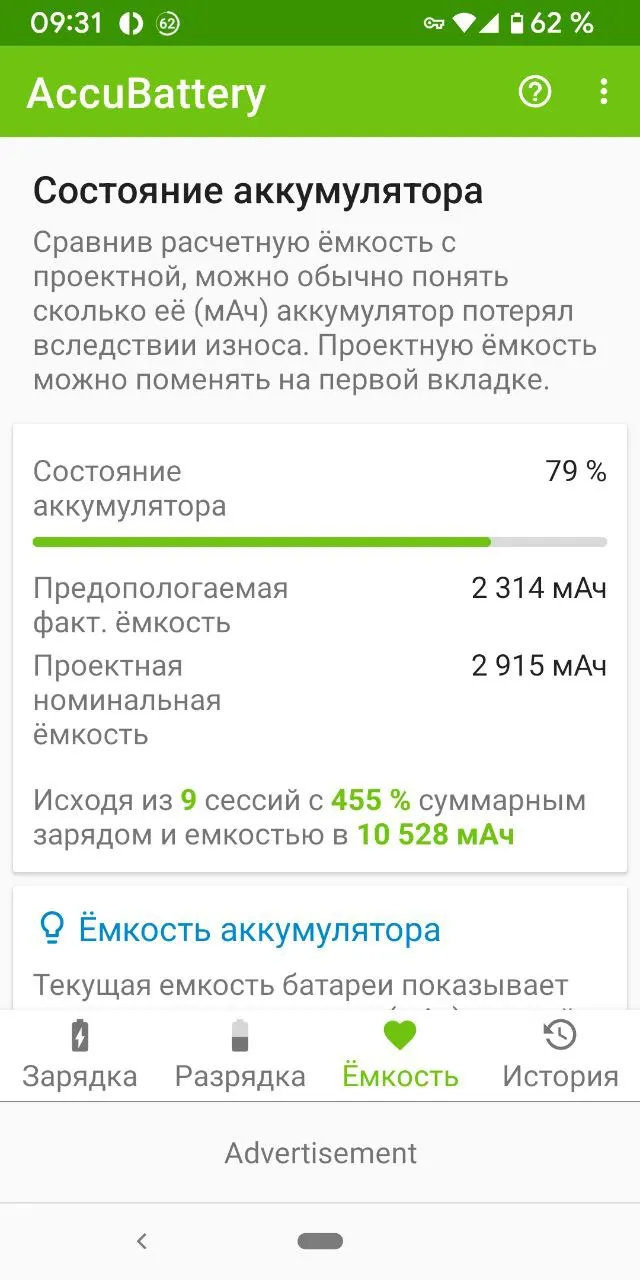Switch to the Зарядка tab
640x1280 pixels.
(80, 1055)
